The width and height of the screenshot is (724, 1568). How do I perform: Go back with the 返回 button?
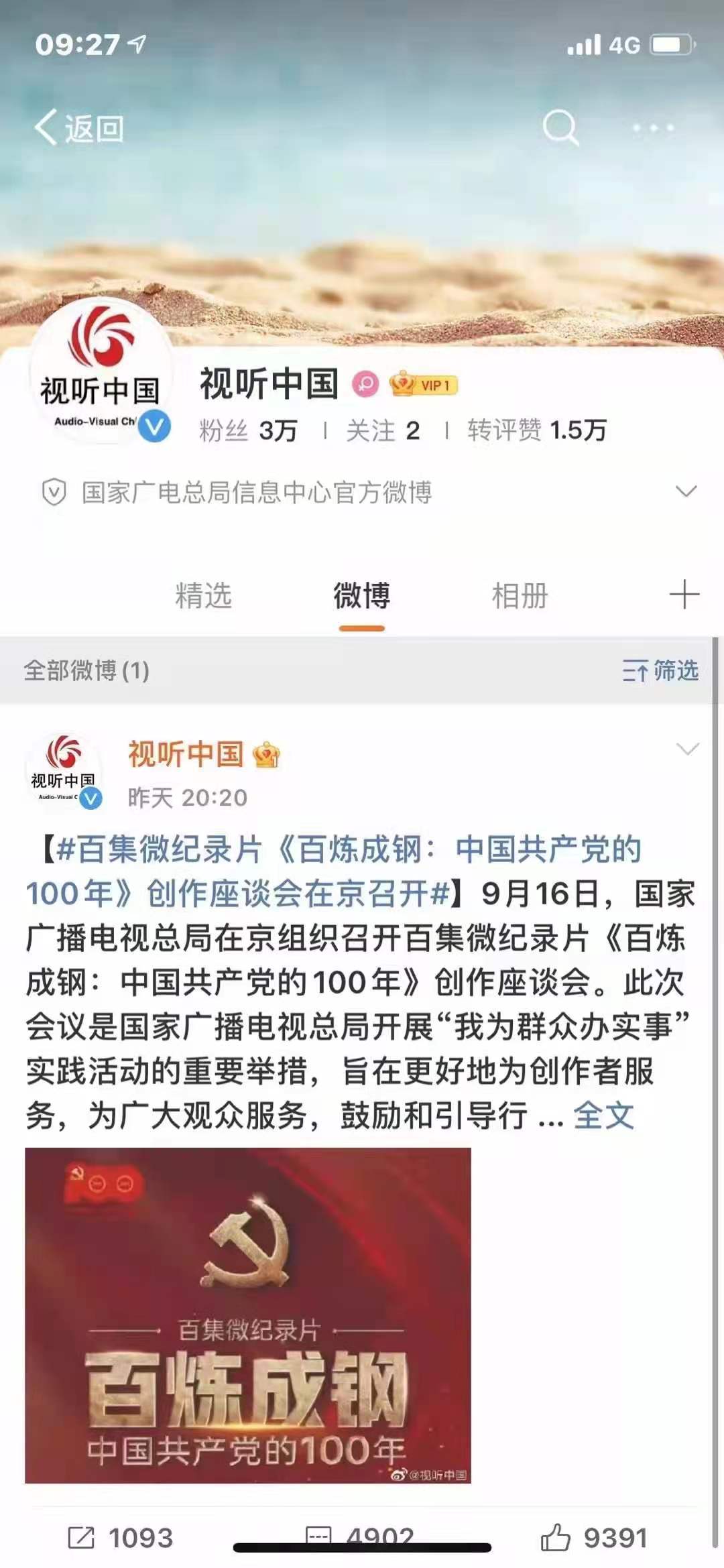[x=79, y=127]
